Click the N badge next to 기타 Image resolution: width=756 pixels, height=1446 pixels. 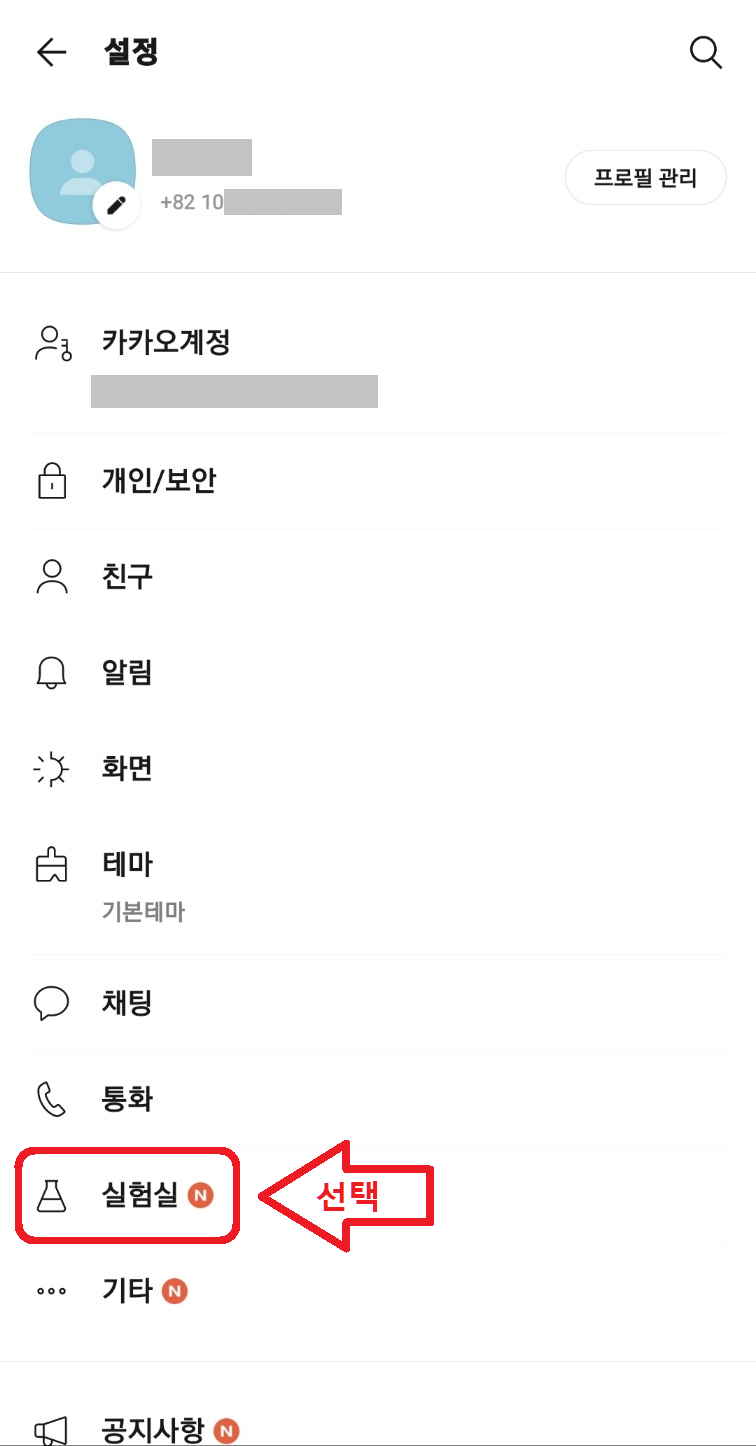coord(176,1290)
